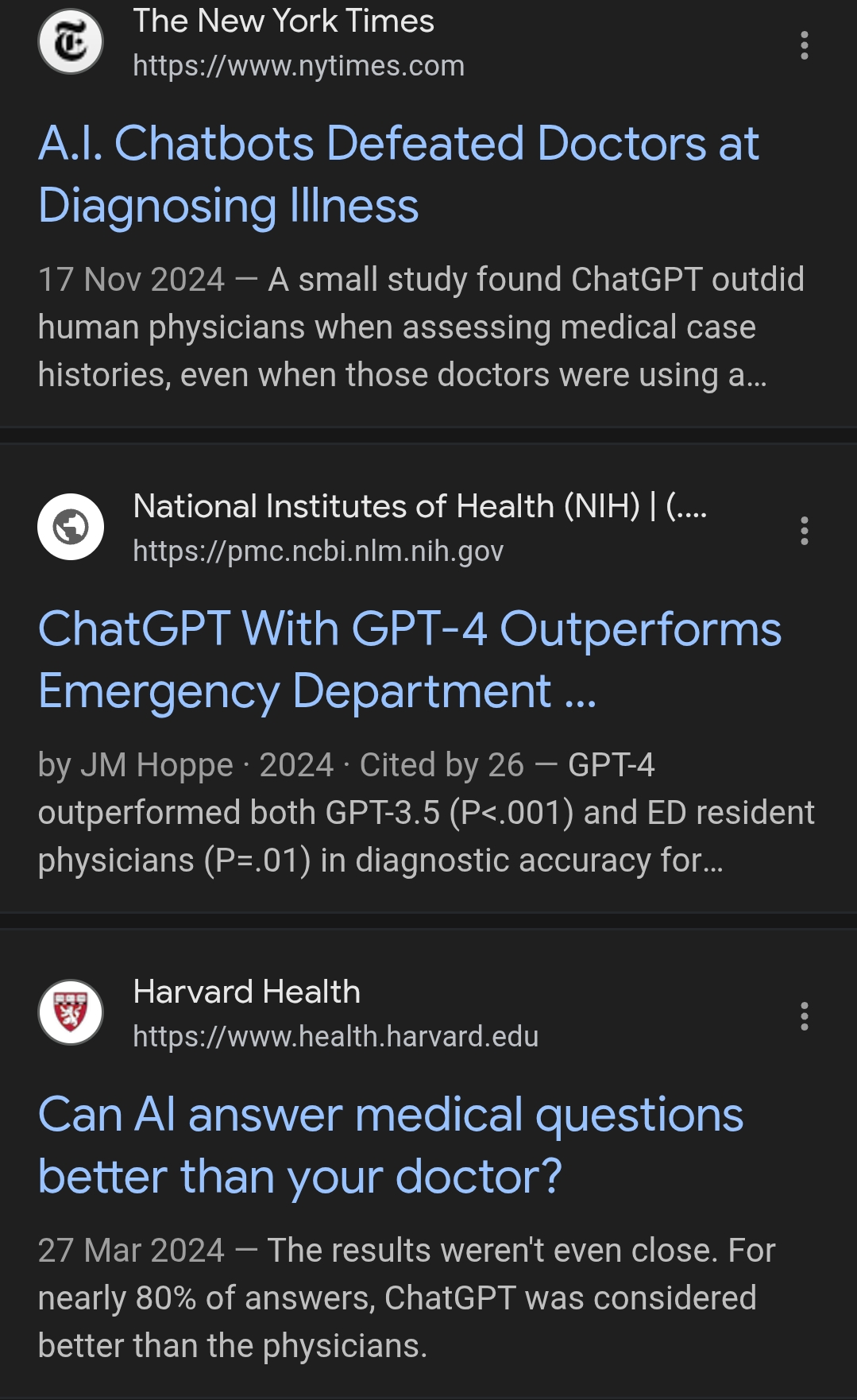Open the 'A.I. Chatbots Defeated Doctors' headline

pos(398,175)
